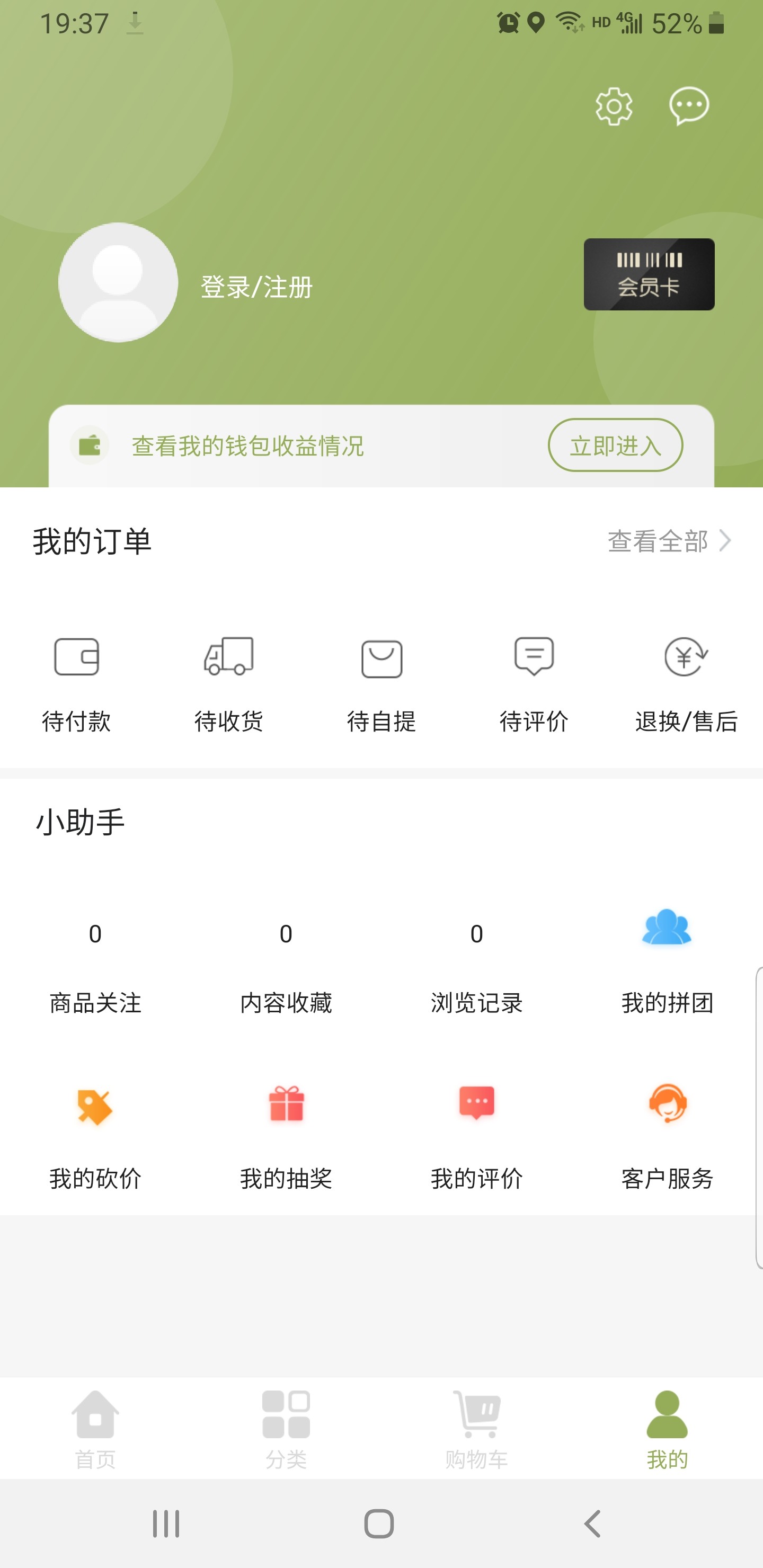The width and height of the screenshot is (763, 1568).
Task: Open 退换/售后 returns and after-sales
Action: pos(686,683)
